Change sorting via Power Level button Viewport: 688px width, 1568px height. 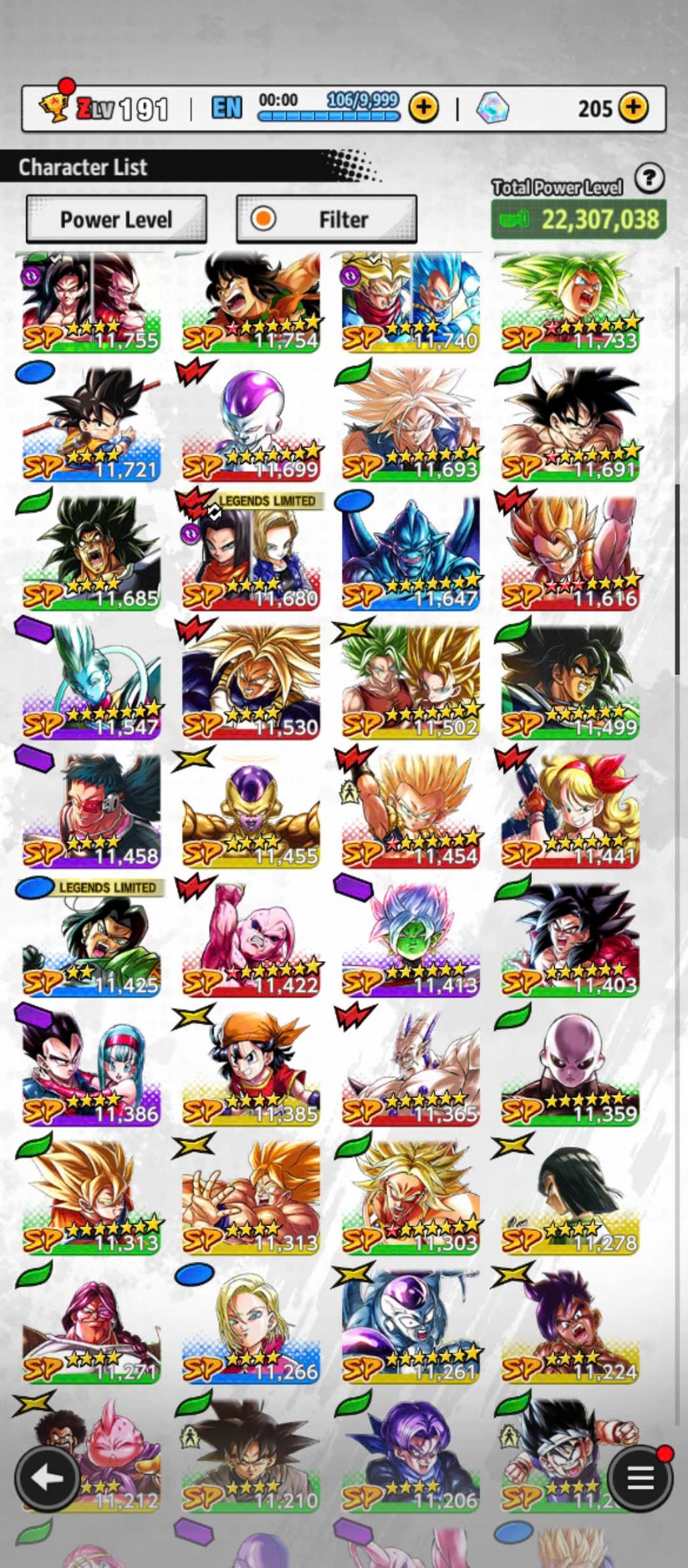coord(116,219)
